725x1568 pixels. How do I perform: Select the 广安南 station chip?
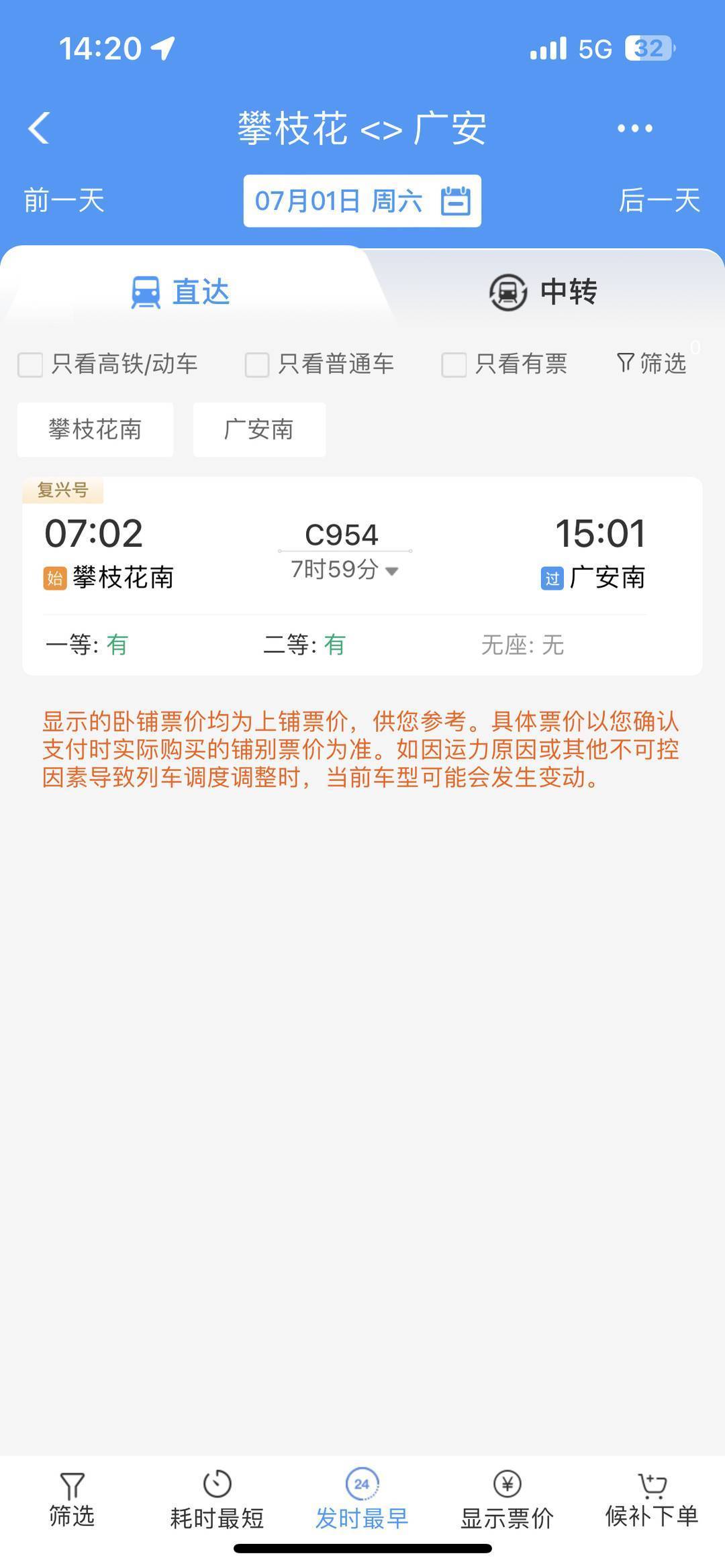point(259,429)
